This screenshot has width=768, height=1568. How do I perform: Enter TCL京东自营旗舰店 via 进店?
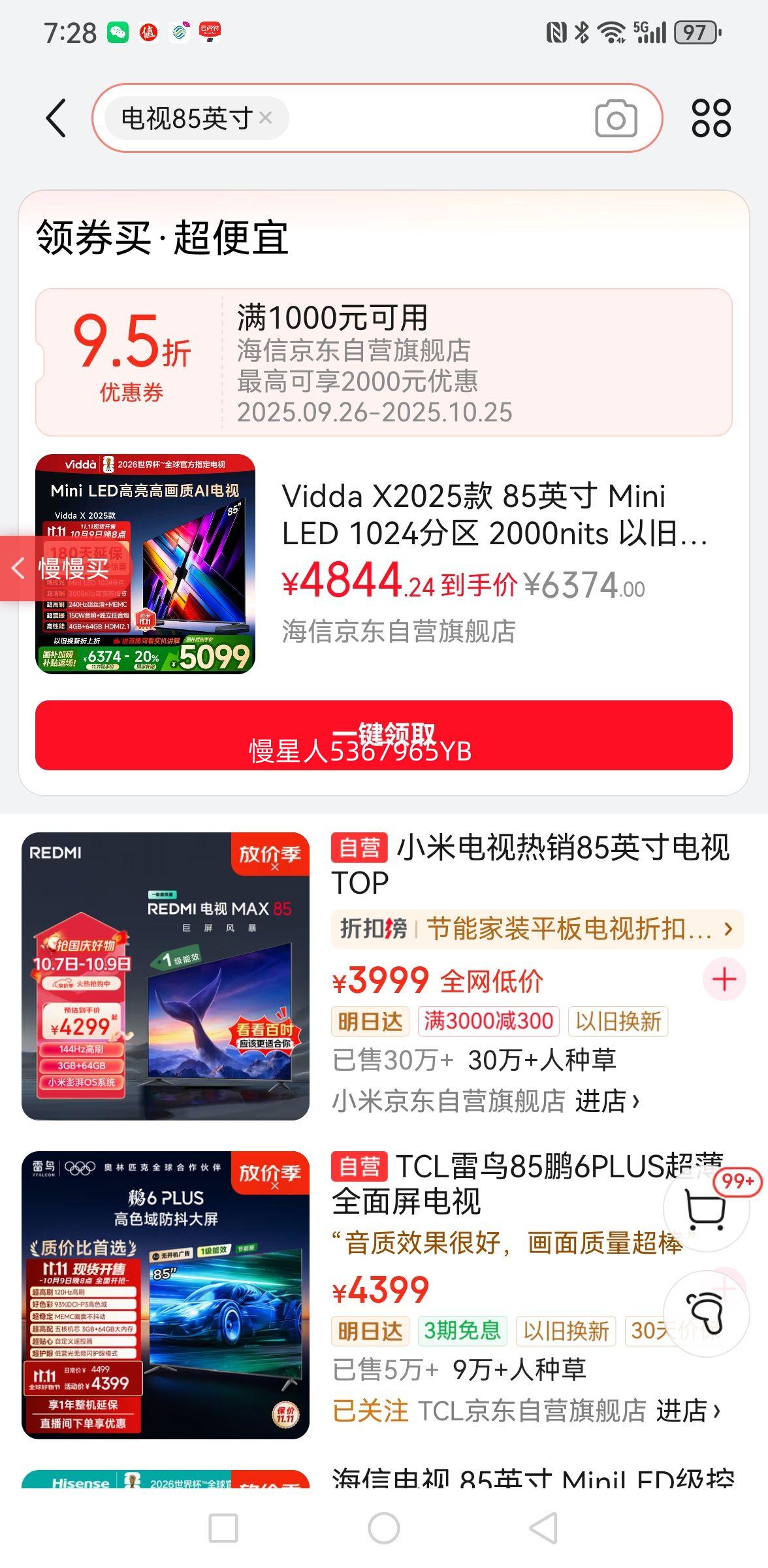pos(688,1411)
